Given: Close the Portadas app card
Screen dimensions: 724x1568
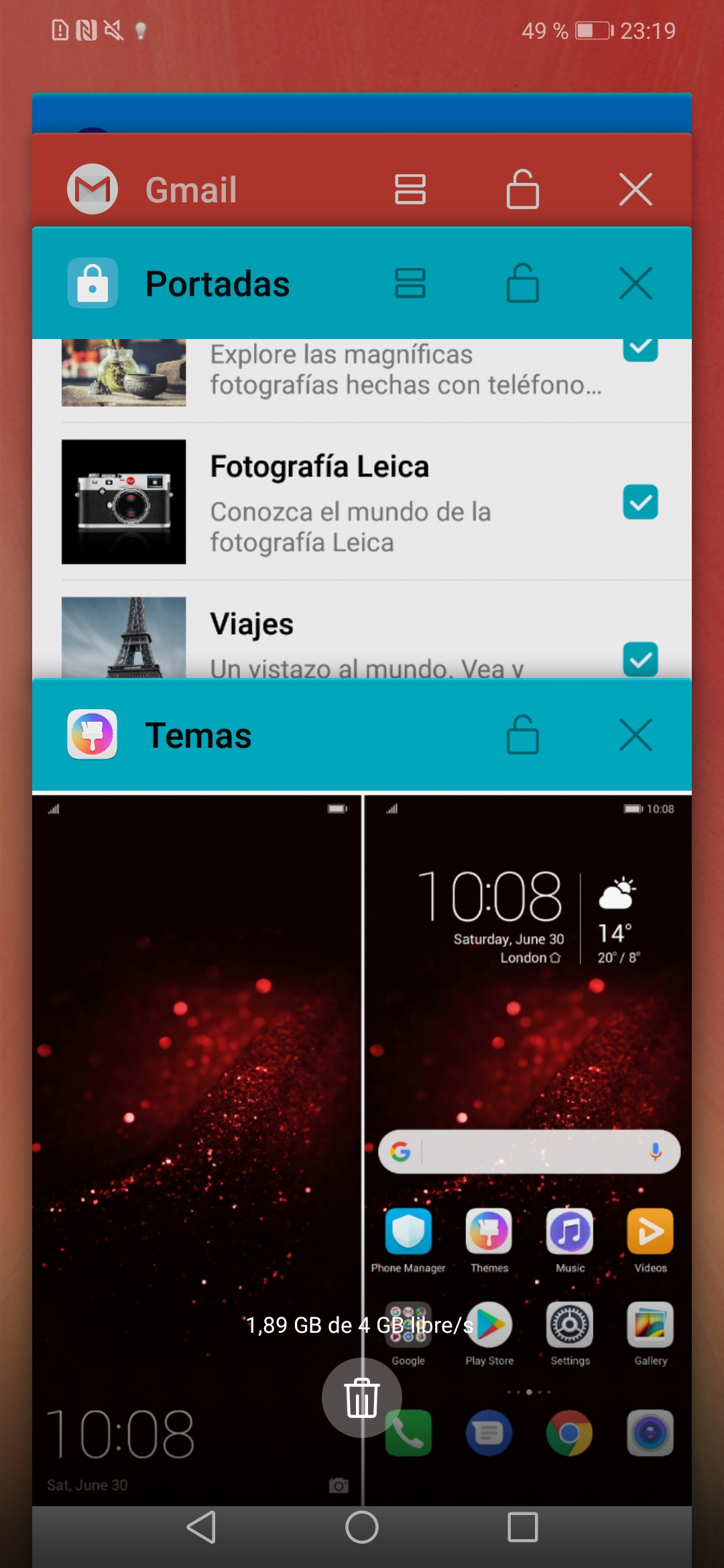Looking at the screenshot, I should pyautogui.click(x=636, y=283).
